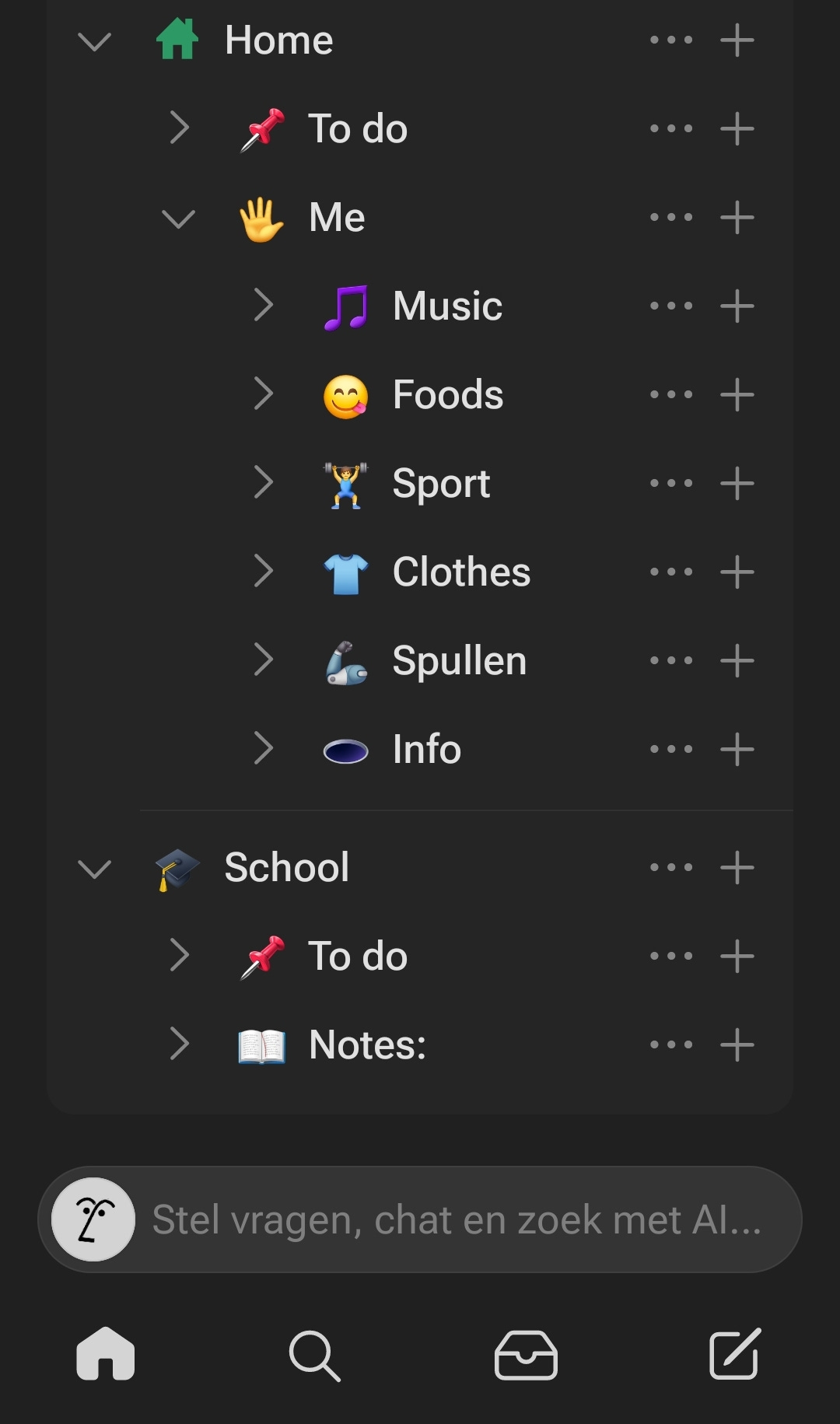
Task: Open more options for Me
Action: tap(670, 218)
